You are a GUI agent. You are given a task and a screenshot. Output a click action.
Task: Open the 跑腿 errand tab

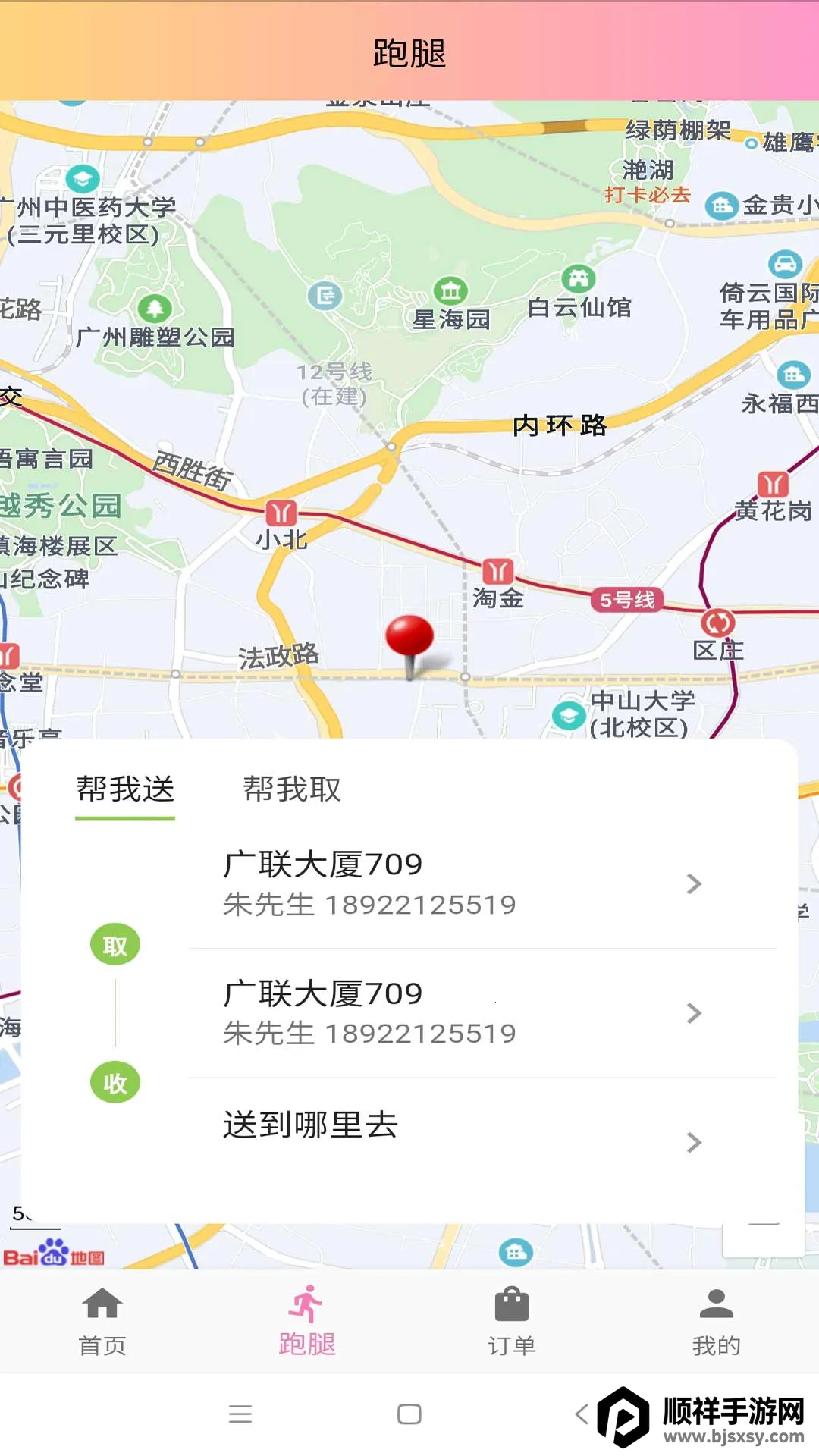(x=307, y=1321)
